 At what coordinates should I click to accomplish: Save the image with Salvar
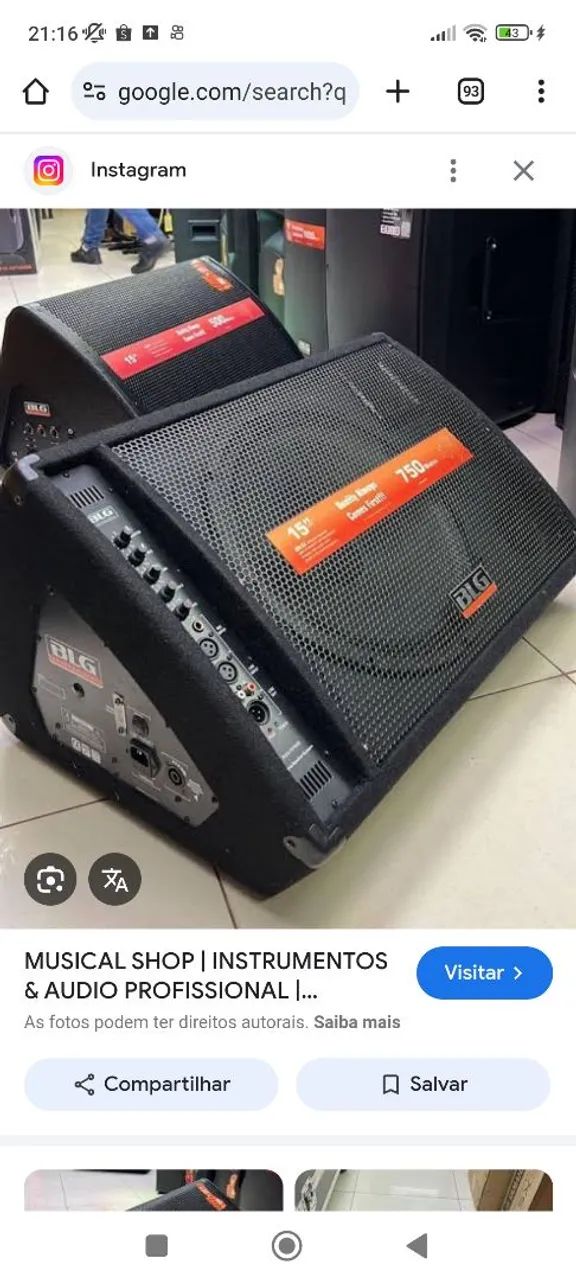tap(423, 1084)
